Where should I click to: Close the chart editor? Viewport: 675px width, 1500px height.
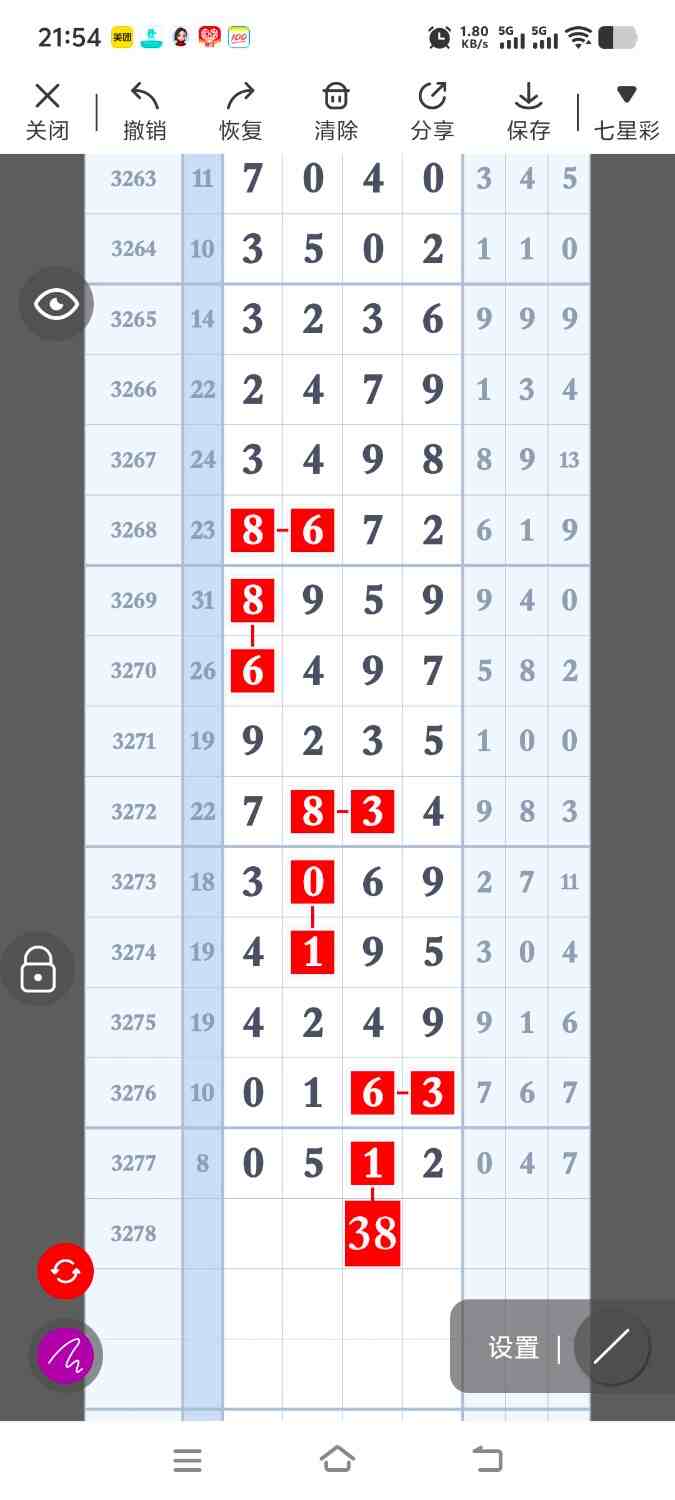tap(47, 110)
